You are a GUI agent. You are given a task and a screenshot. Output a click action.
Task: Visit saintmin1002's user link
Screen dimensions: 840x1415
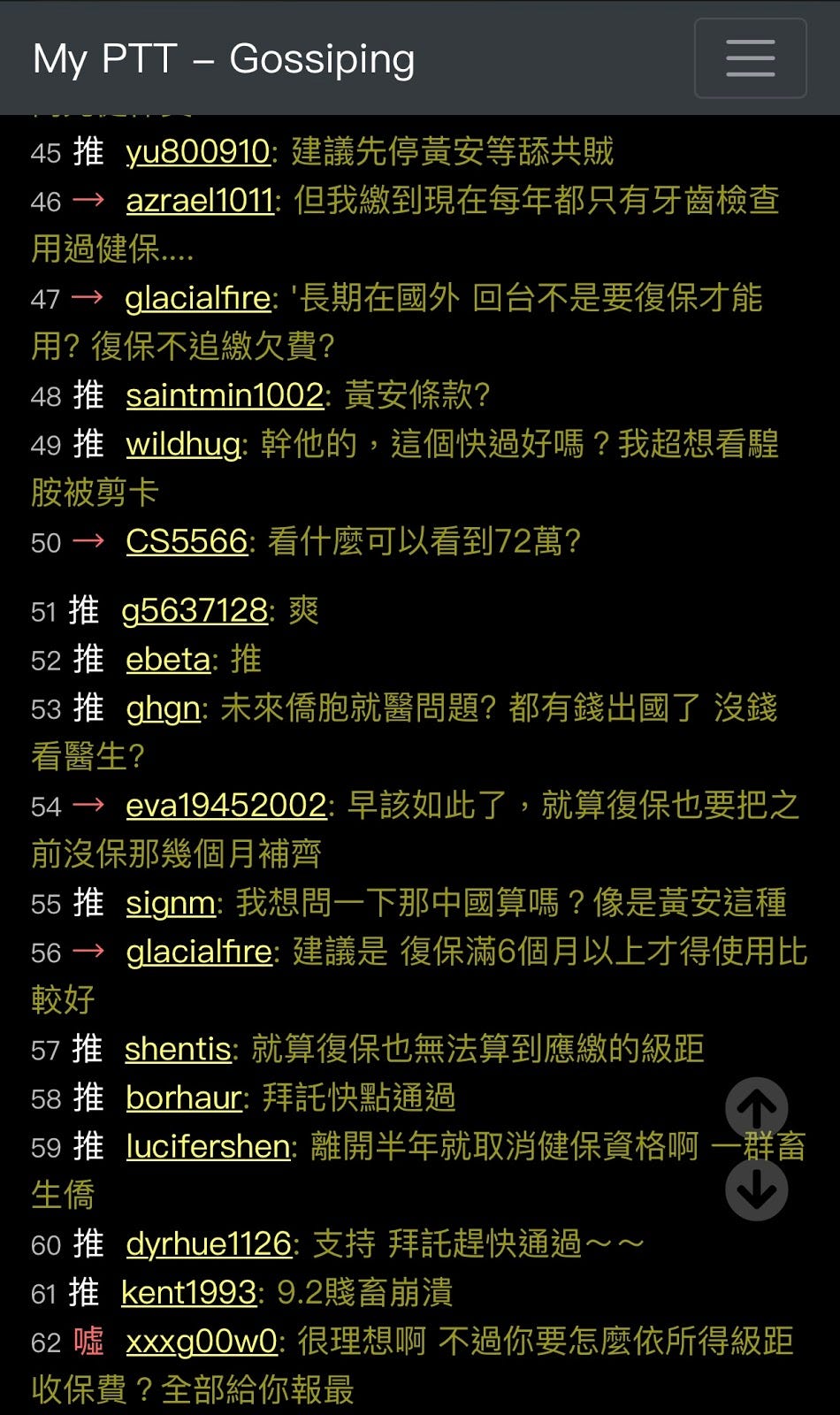point(225,395)
